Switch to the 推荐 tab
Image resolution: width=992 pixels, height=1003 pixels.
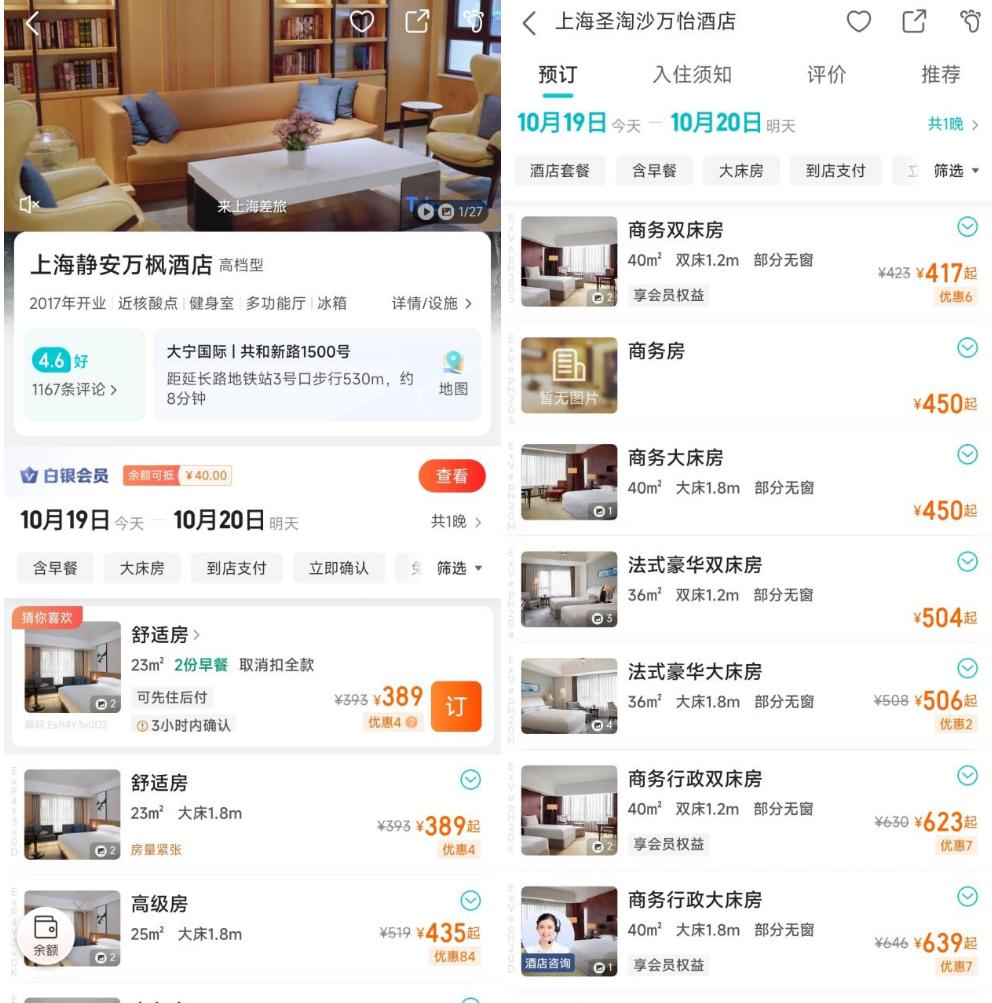click(940, 75)
